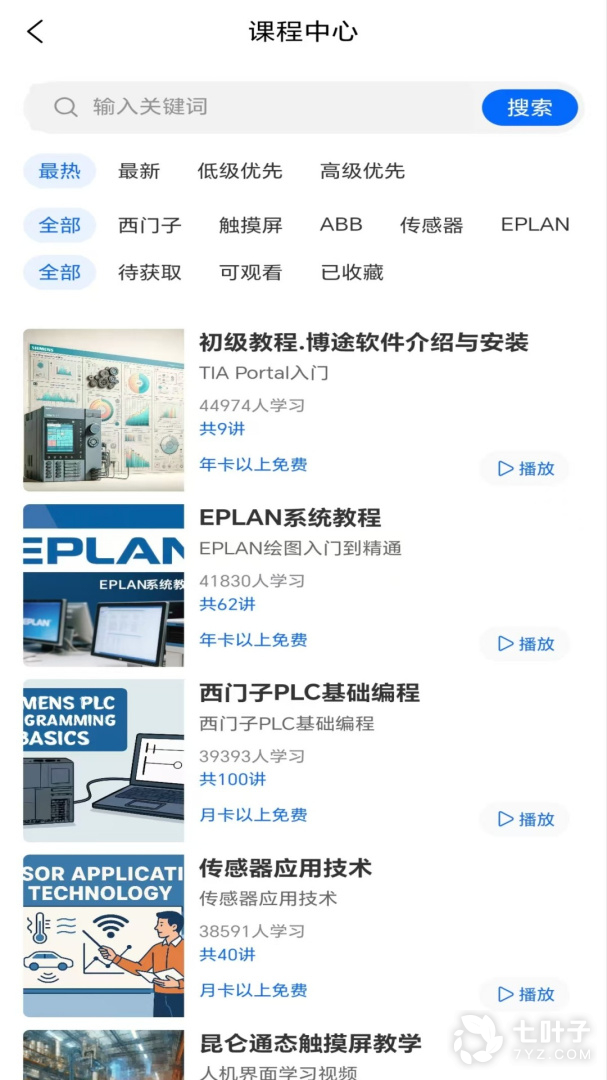Filter courses by 西门子

150,225
